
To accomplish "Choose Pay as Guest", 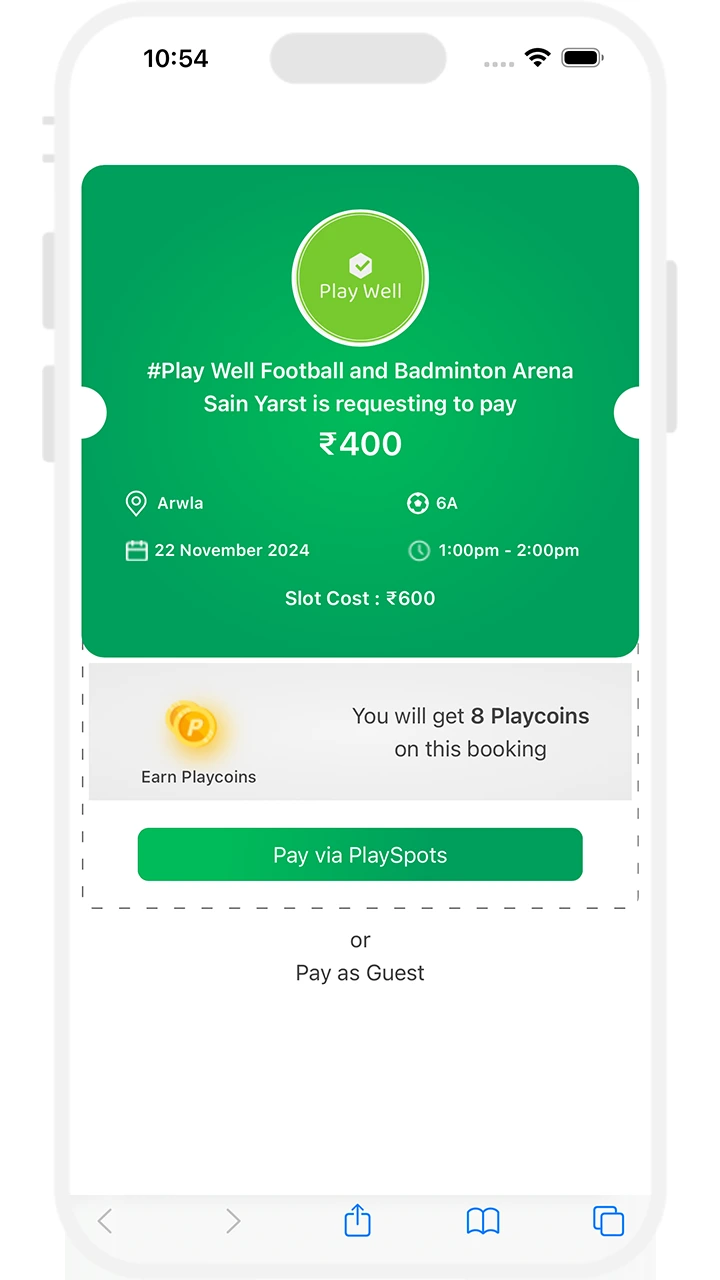I will click(360, 973).
